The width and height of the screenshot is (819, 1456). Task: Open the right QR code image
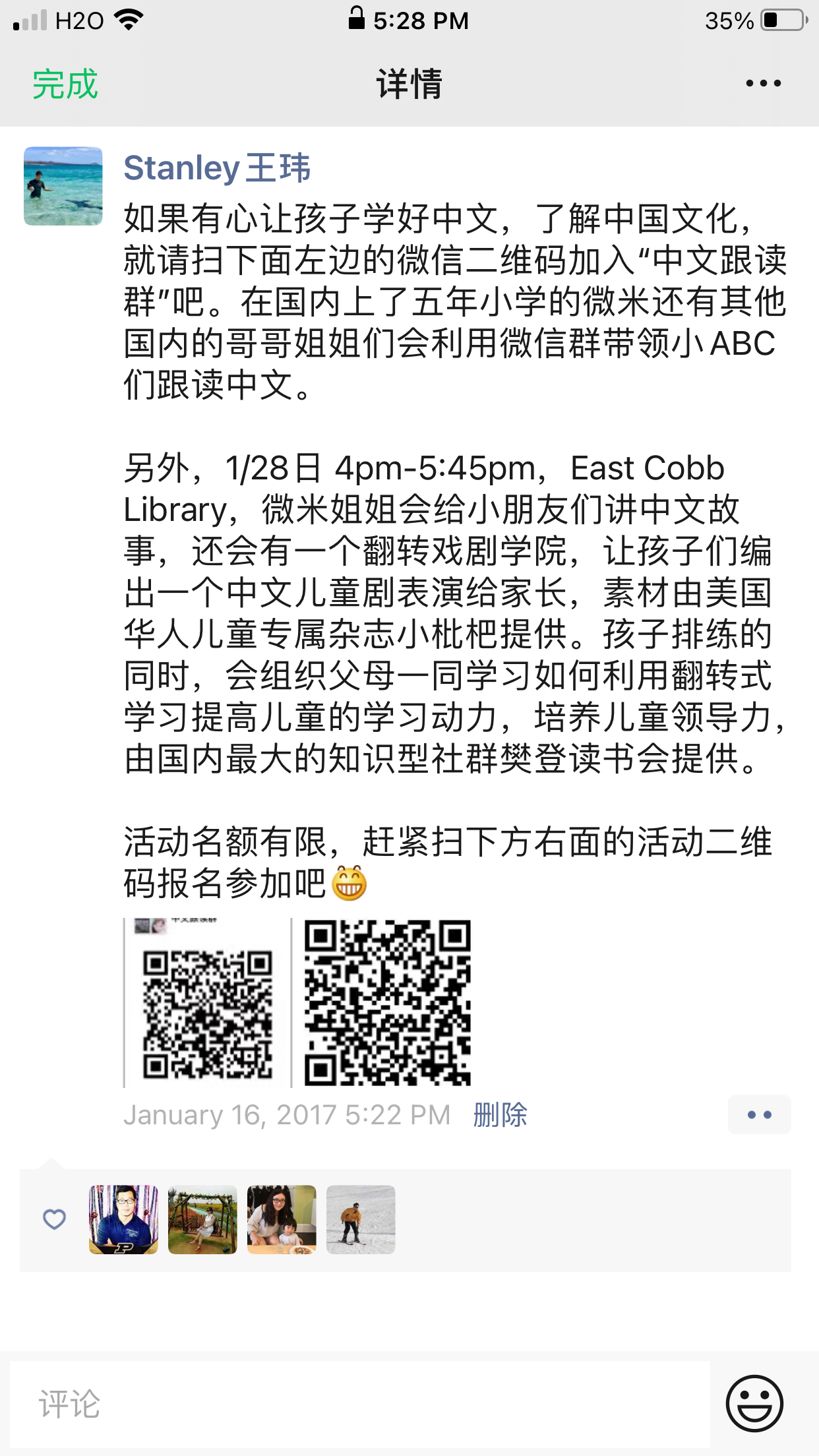coord(387,1002)
